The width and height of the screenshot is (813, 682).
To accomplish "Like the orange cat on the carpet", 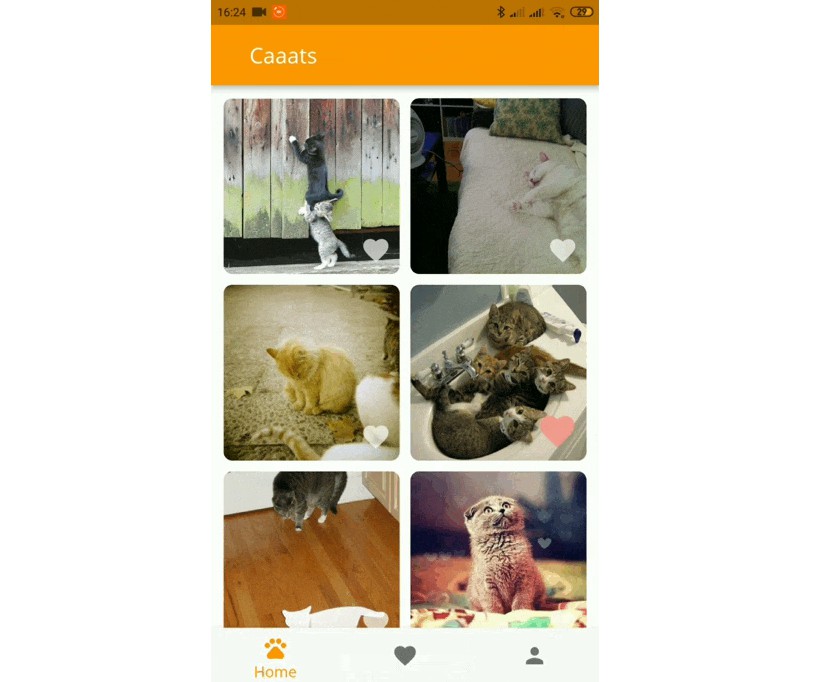I will point(376,436).
